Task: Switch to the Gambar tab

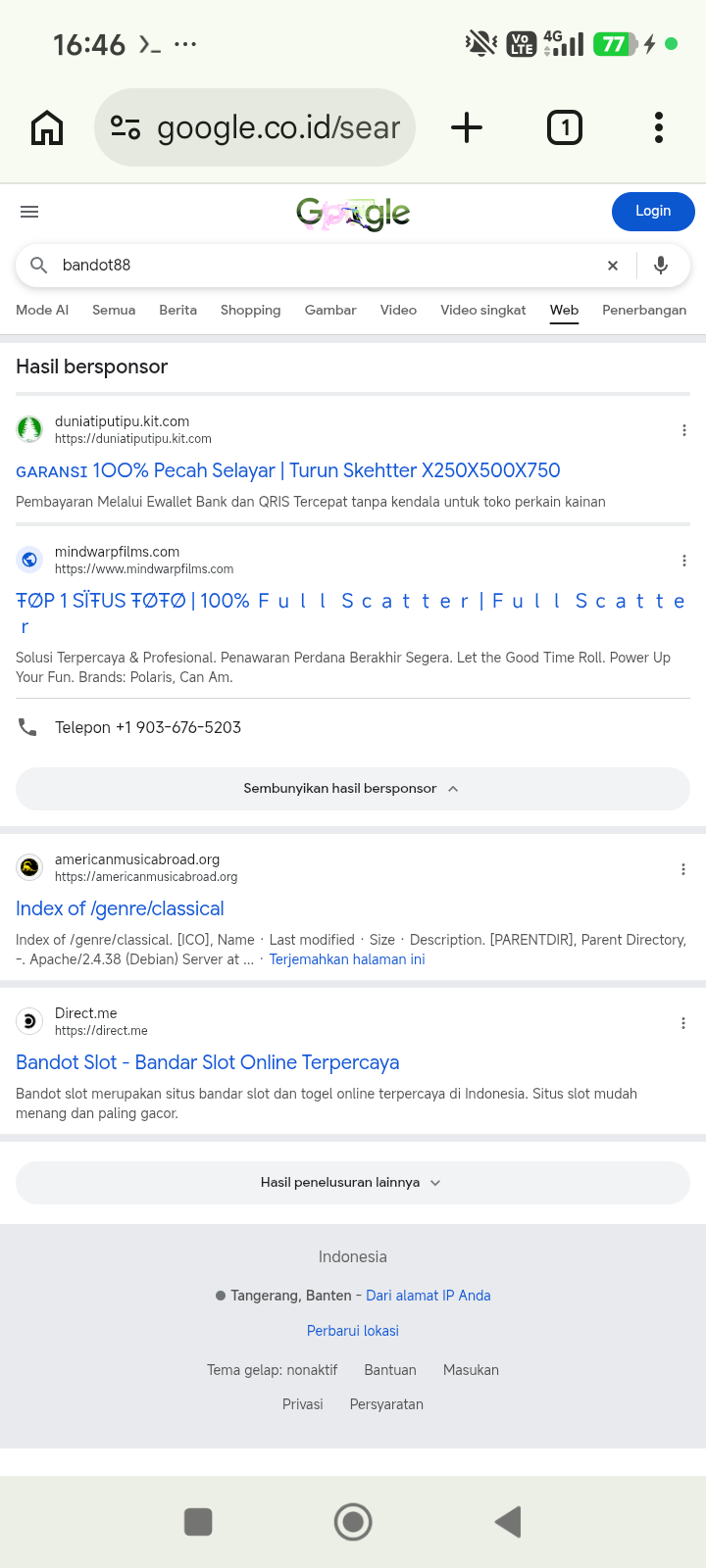Action: point(330,310)
